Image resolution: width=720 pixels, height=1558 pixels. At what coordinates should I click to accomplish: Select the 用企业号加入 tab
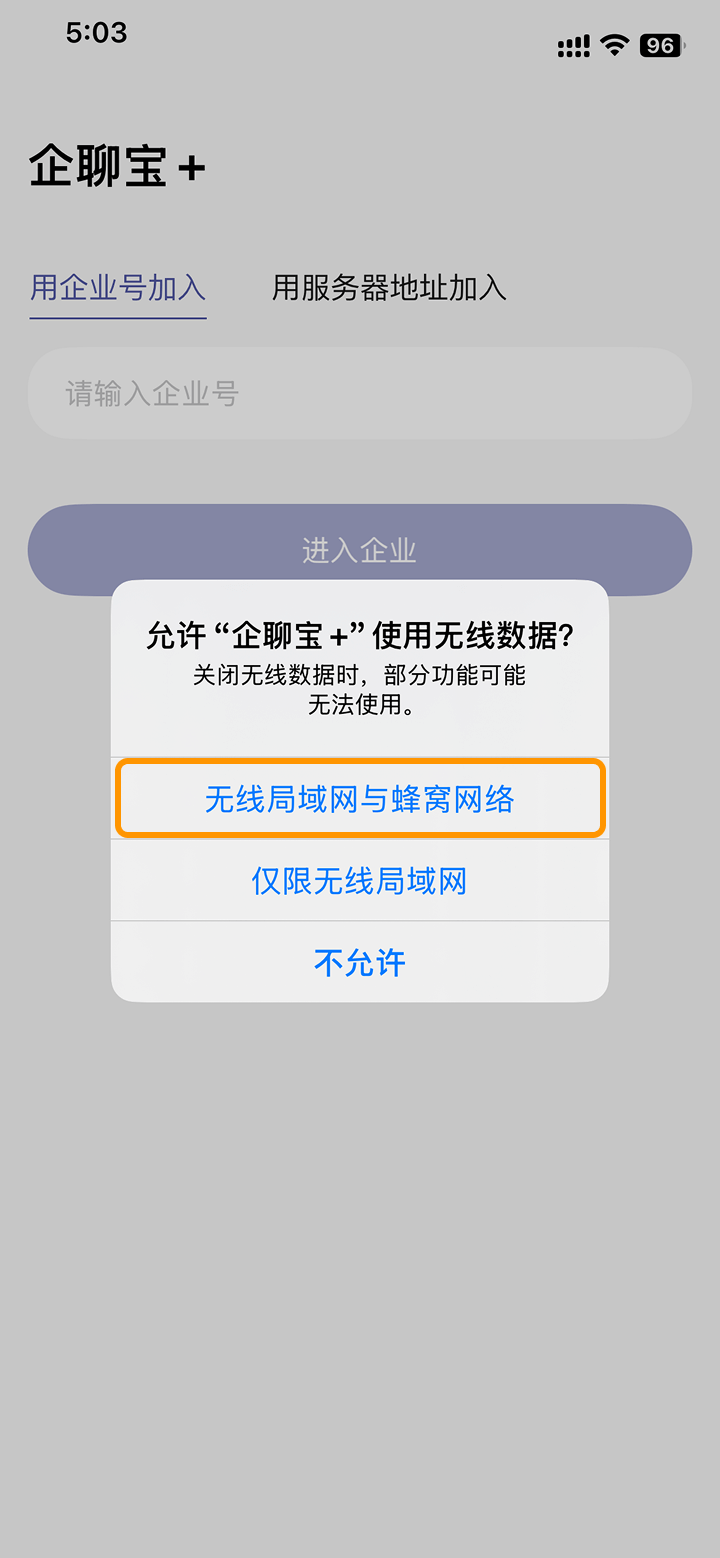click(x=118, y=289)
